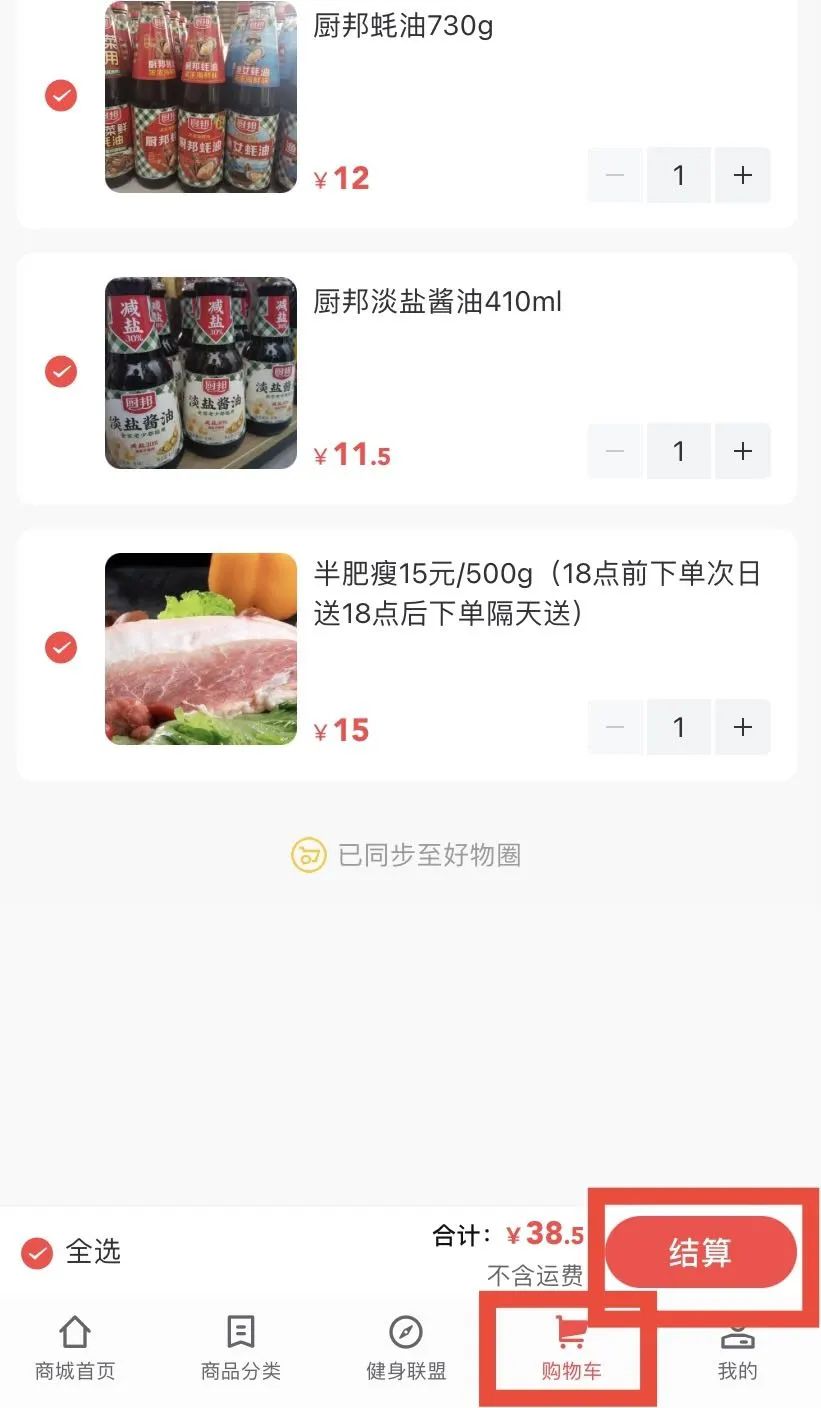The width and height of the screenshot is (821, 1408).
Task: Increase quantity of 厨邦蚝油730g
Action: coord(743,176)
